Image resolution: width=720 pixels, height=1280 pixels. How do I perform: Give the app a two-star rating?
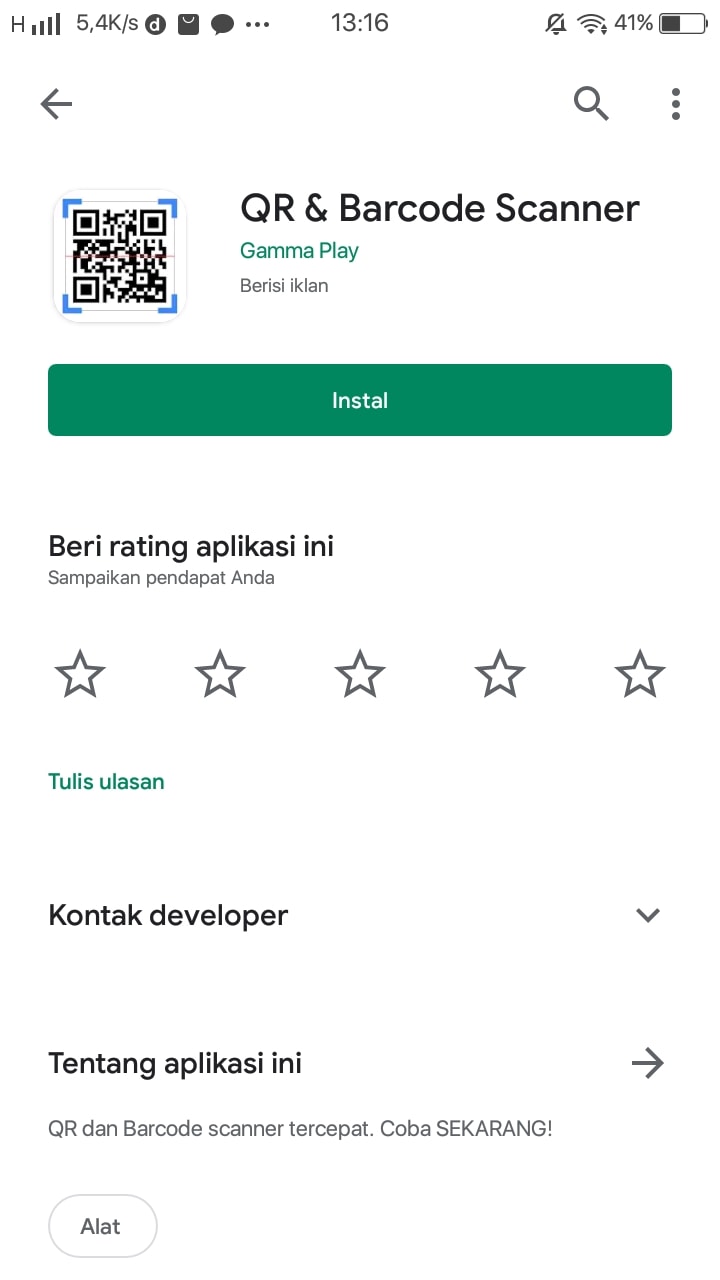tap(220, 674)
